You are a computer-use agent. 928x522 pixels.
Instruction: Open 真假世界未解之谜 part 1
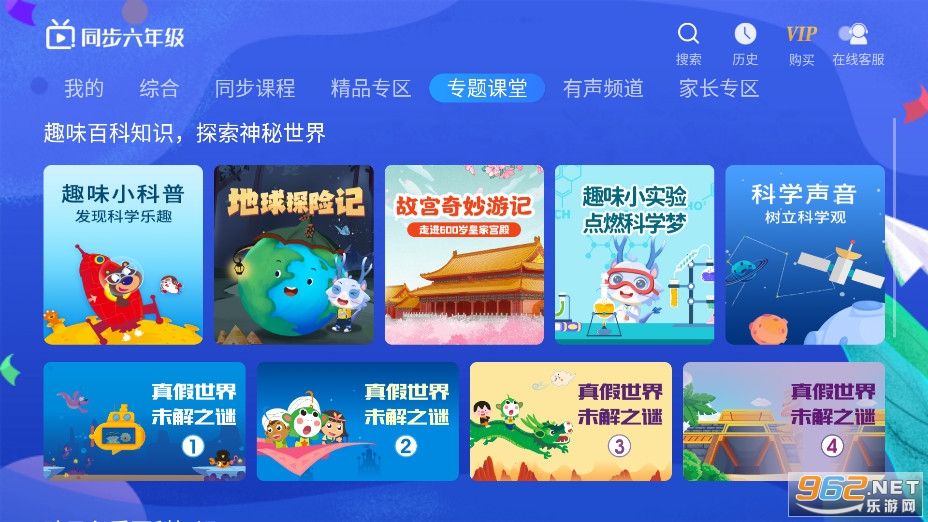pyautogui.click(x=145, y=421)
